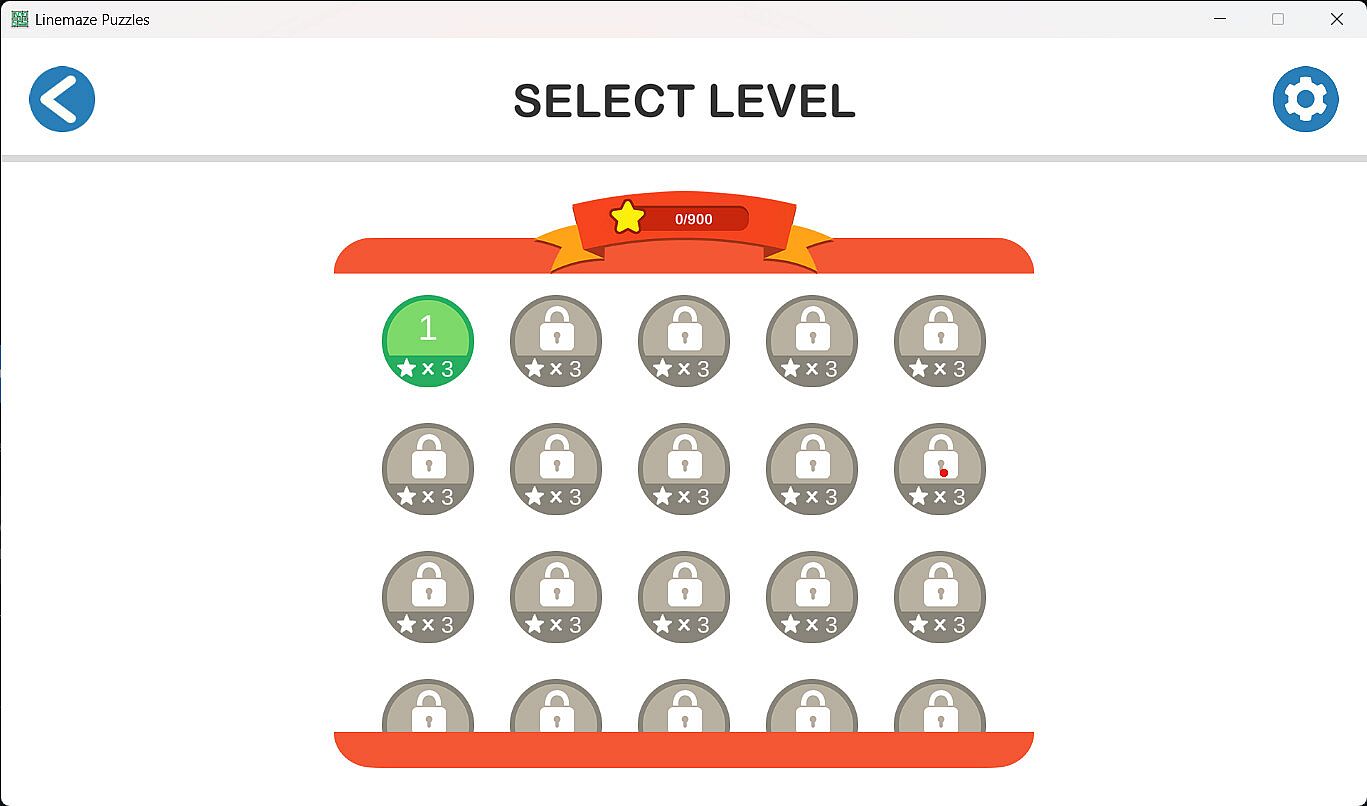Start level 1
Screen dimensions: 1367x806
(x=428, y=340)
